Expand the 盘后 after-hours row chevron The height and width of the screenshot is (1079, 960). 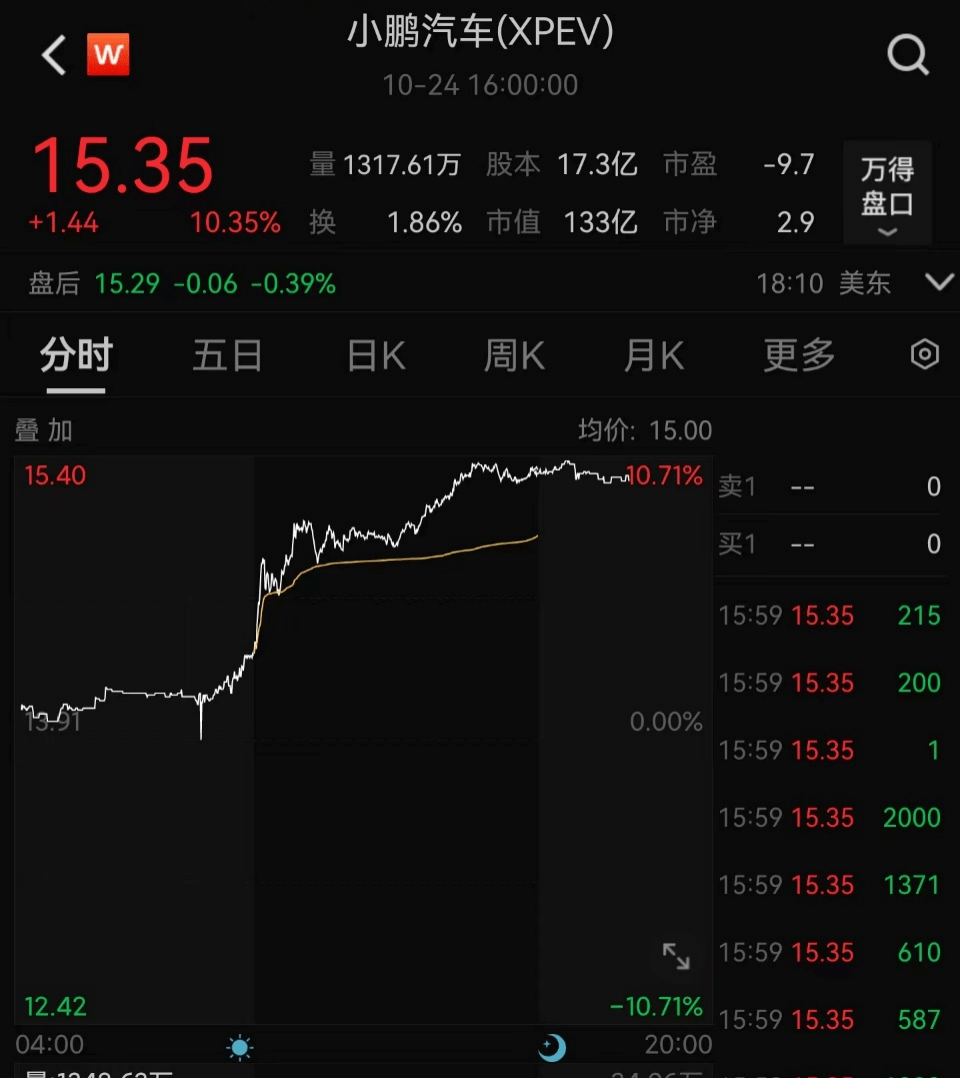939,283
